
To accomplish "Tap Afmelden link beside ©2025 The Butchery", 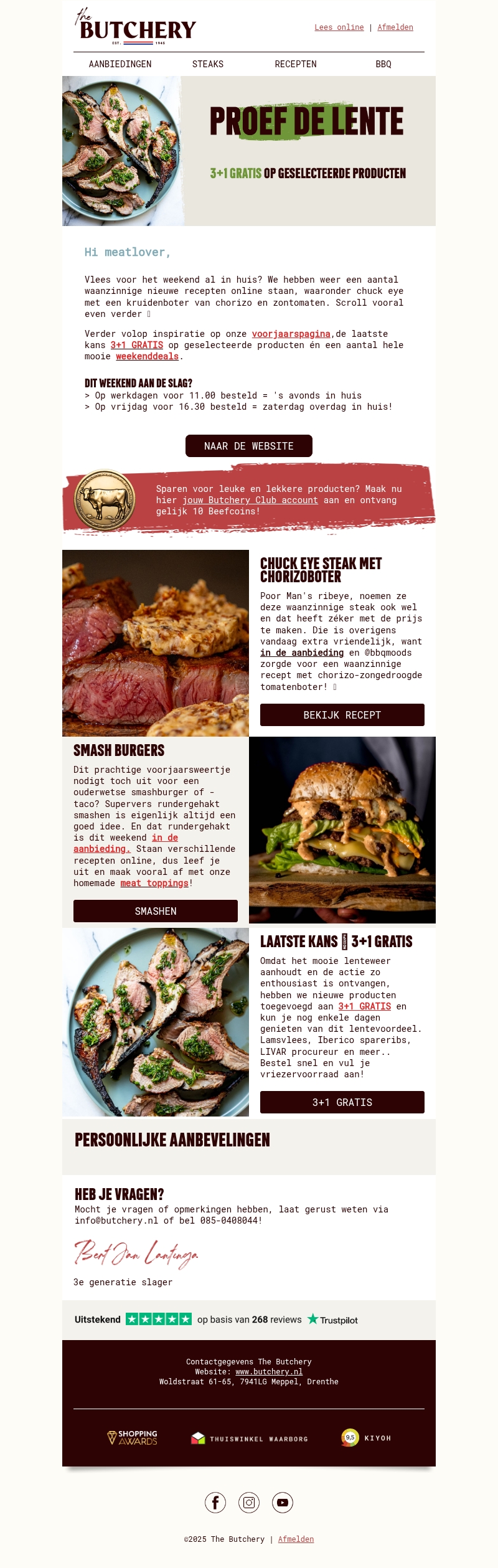I will point(296,1539).
